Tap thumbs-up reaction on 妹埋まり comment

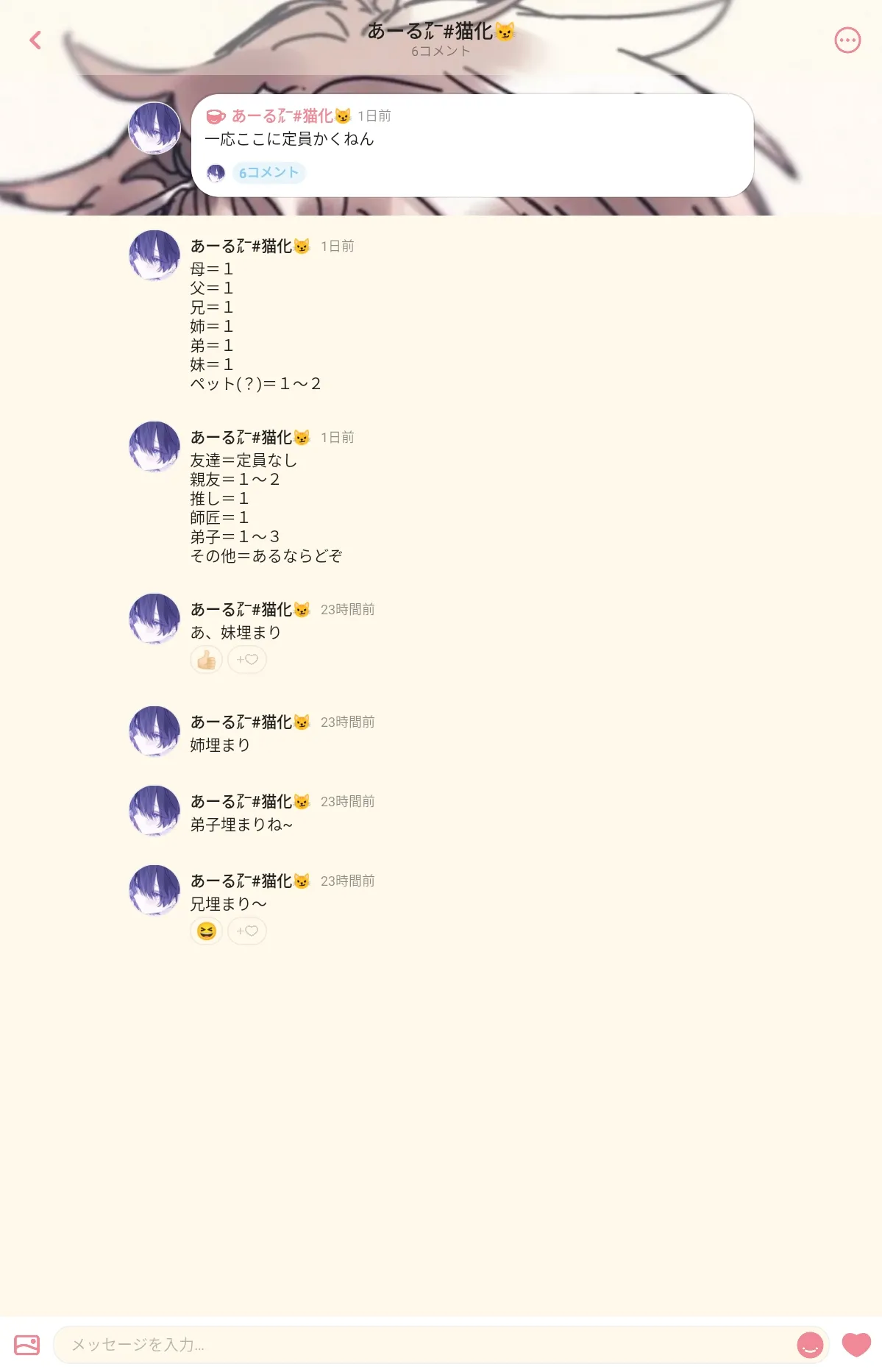click(207, 660)
